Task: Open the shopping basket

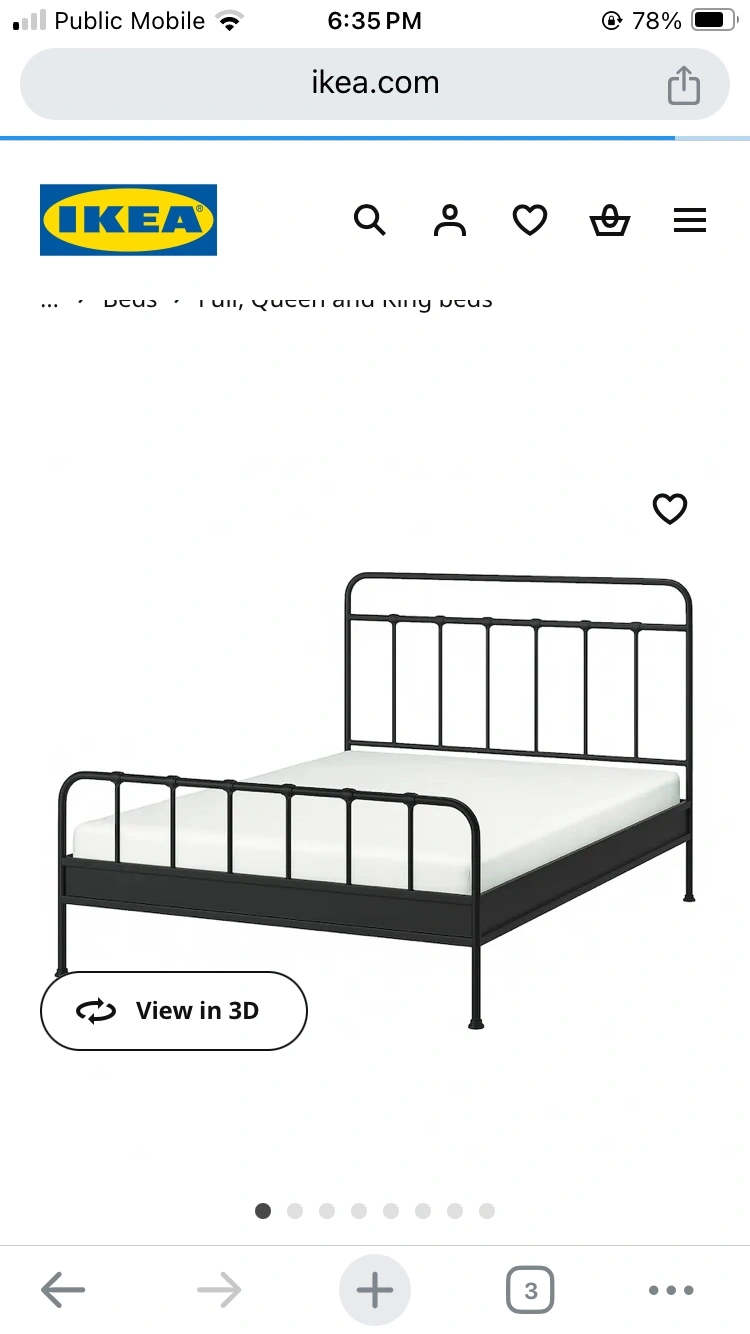Action: coord(610,220)
